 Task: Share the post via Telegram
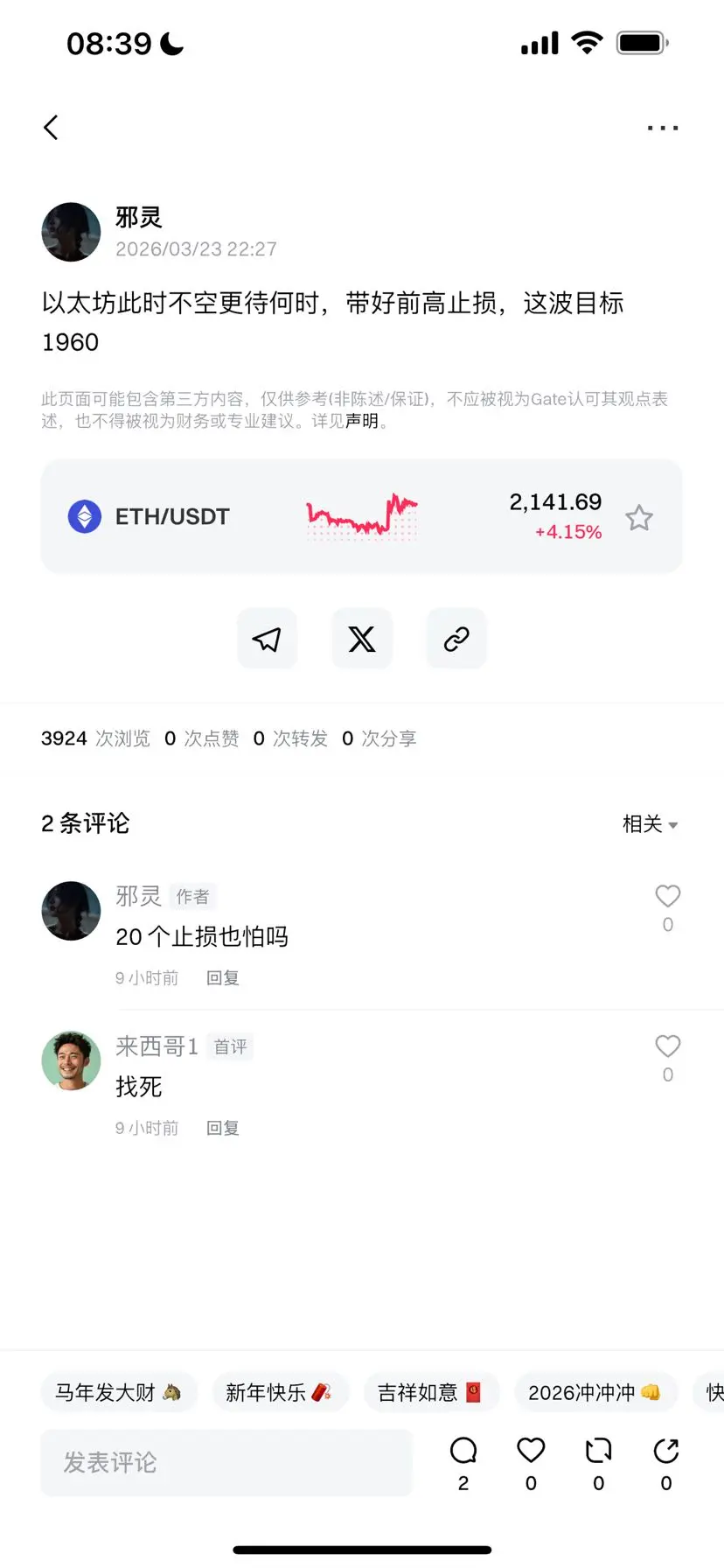268,639
